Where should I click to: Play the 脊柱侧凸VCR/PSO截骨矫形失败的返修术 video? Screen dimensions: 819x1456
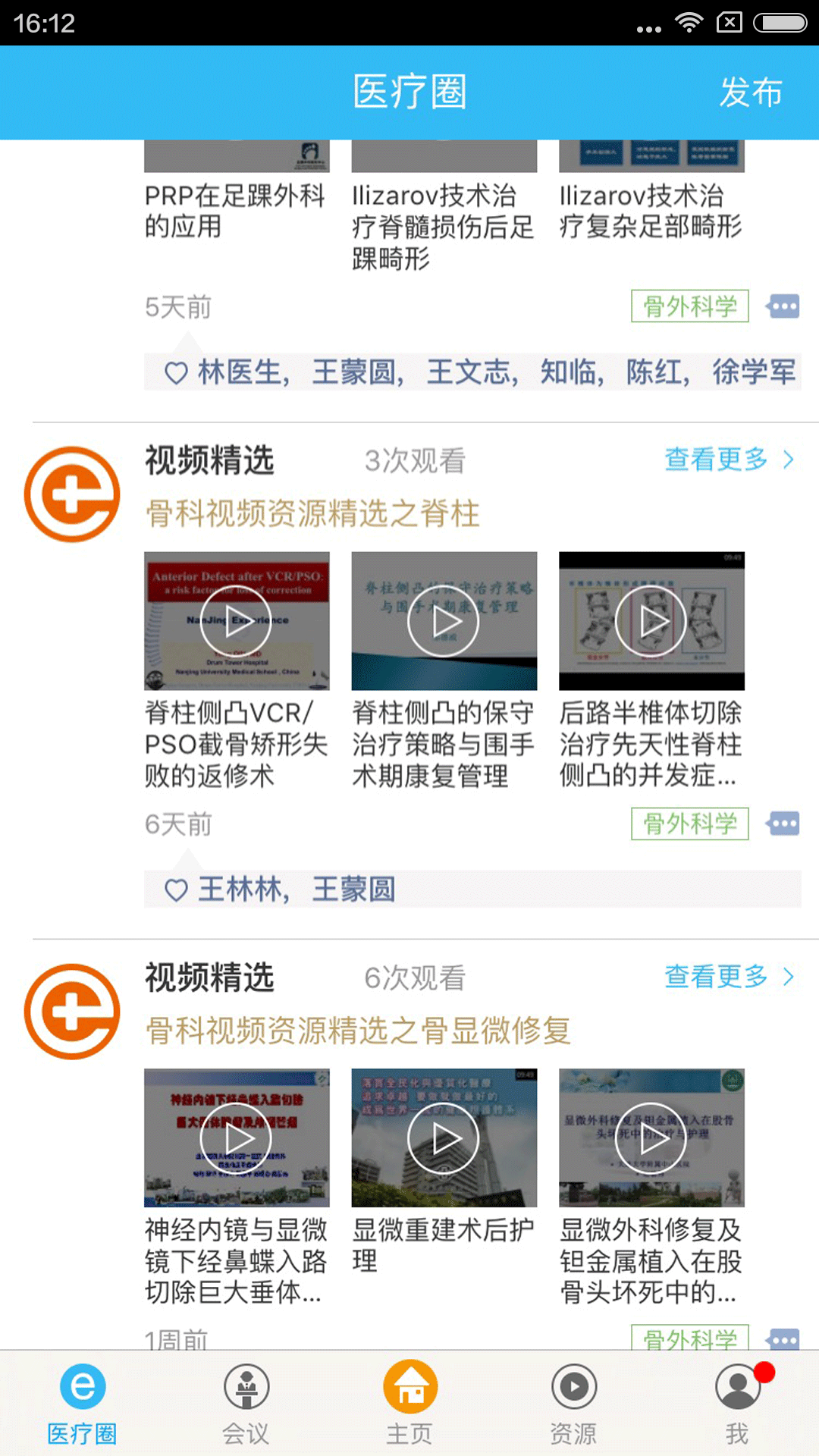coord(236,621)
